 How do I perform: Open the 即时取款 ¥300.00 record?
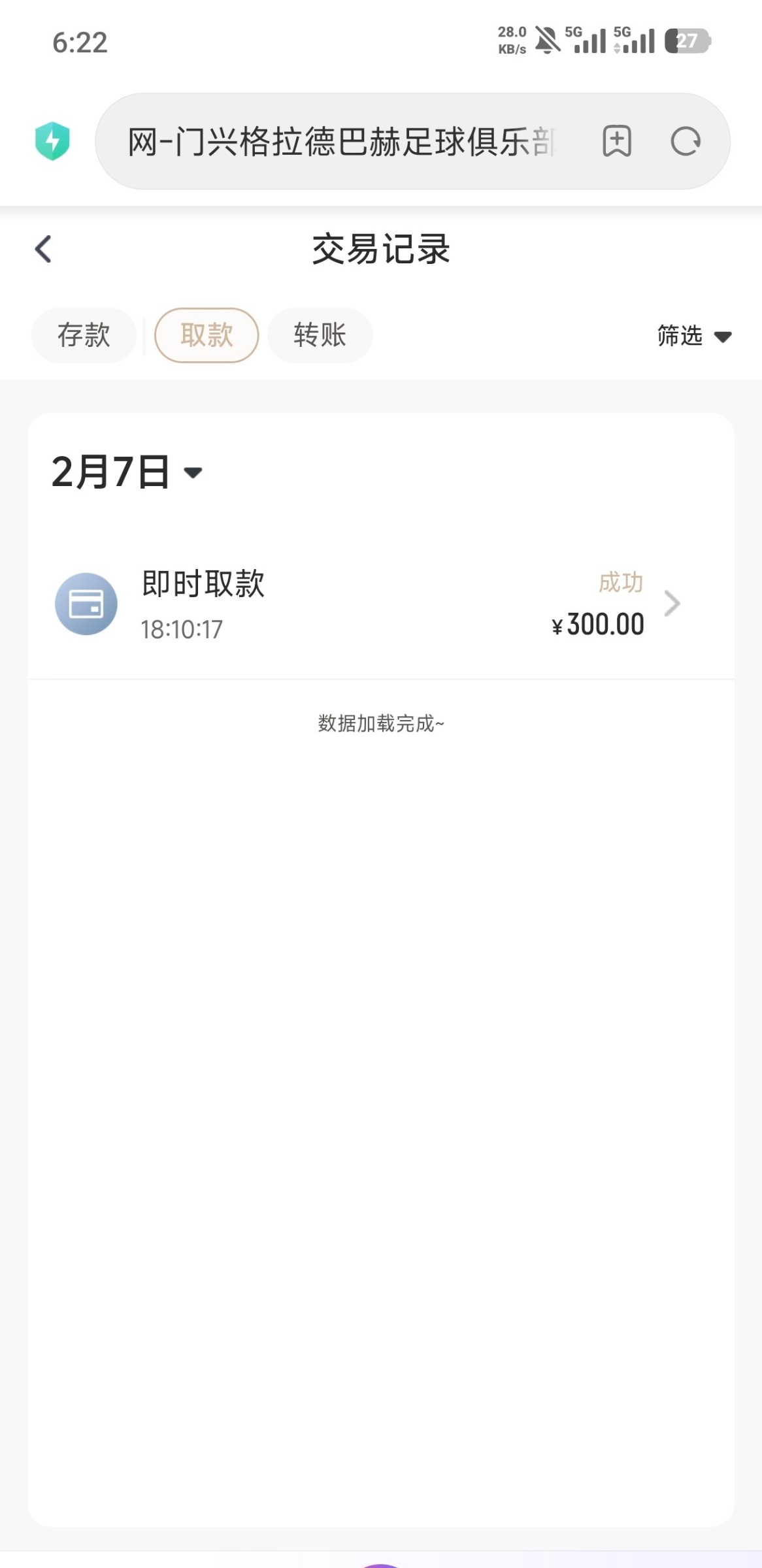point(380,604)
